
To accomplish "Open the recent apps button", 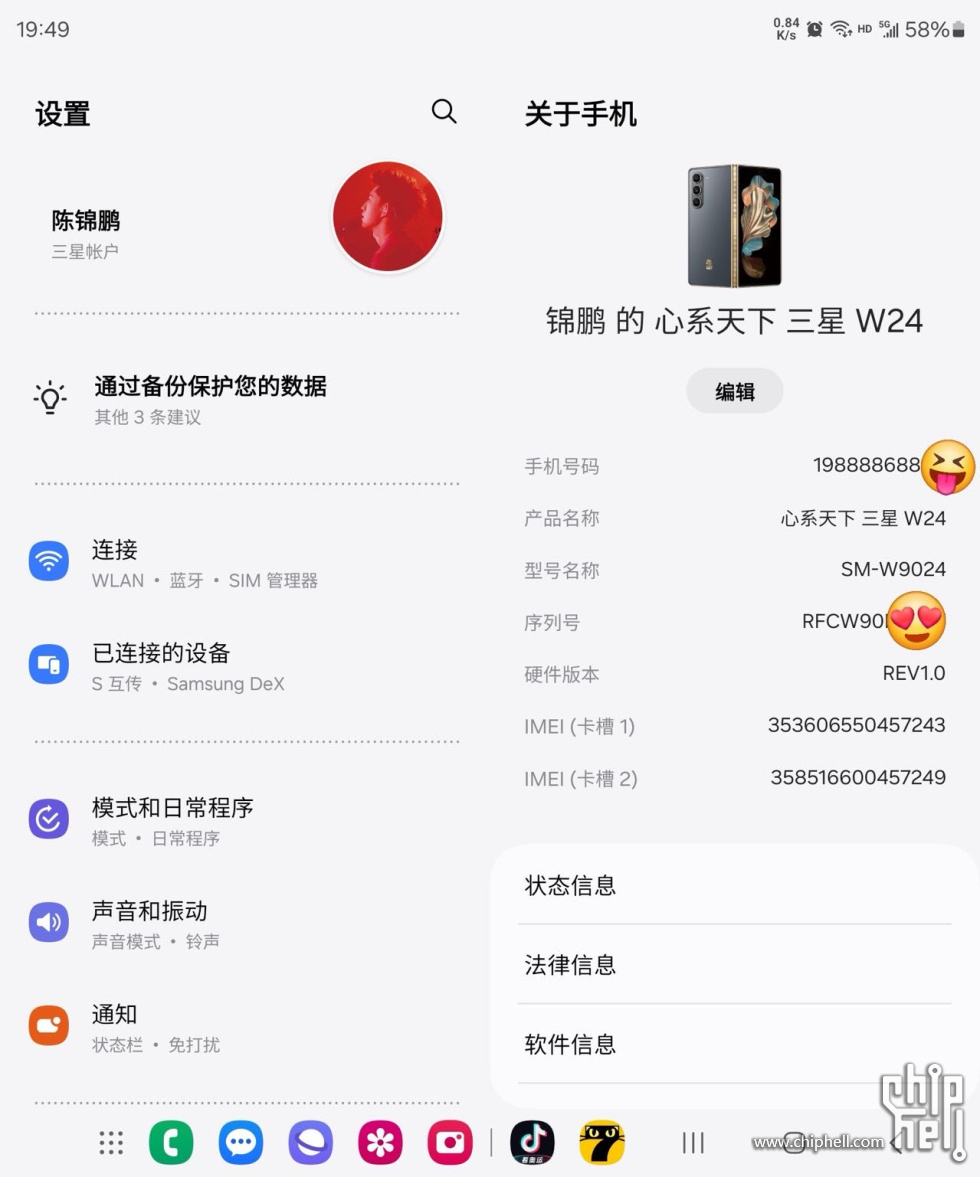I will tap(692, 1143).
